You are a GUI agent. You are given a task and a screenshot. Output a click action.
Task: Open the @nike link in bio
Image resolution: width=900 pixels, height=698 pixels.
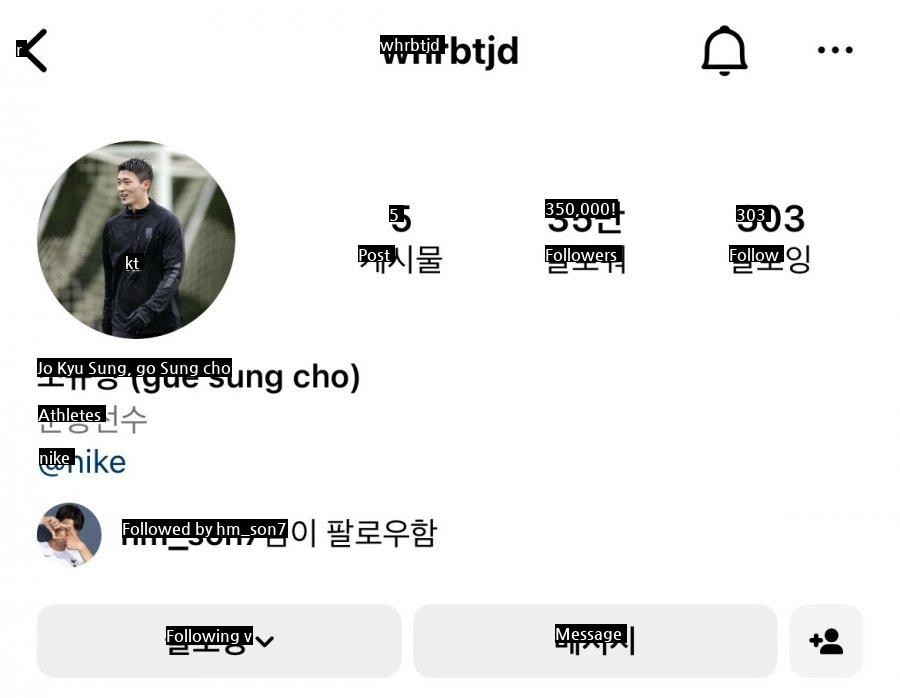(82, 462)
